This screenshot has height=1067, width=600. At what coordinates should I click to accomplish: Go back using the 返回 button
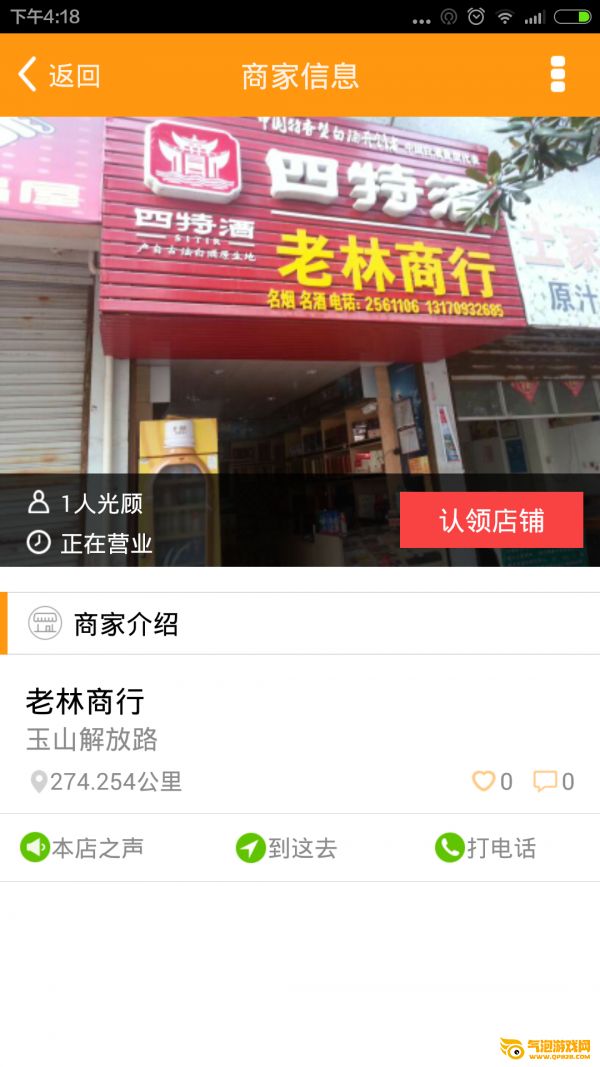tap(59, 75)
